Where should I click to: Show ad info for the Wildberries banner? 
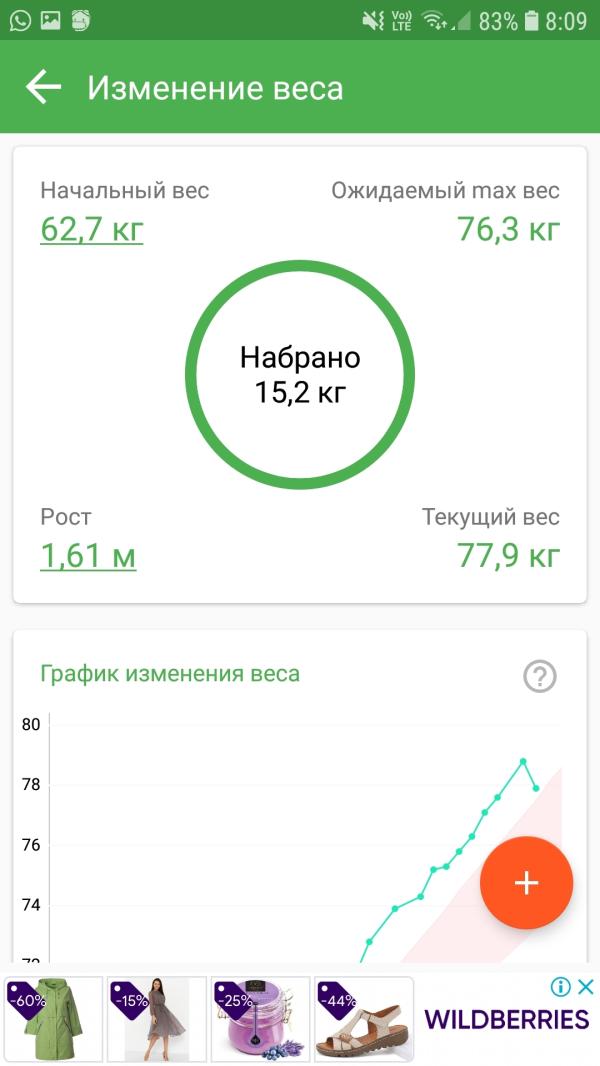coord(560,988)
